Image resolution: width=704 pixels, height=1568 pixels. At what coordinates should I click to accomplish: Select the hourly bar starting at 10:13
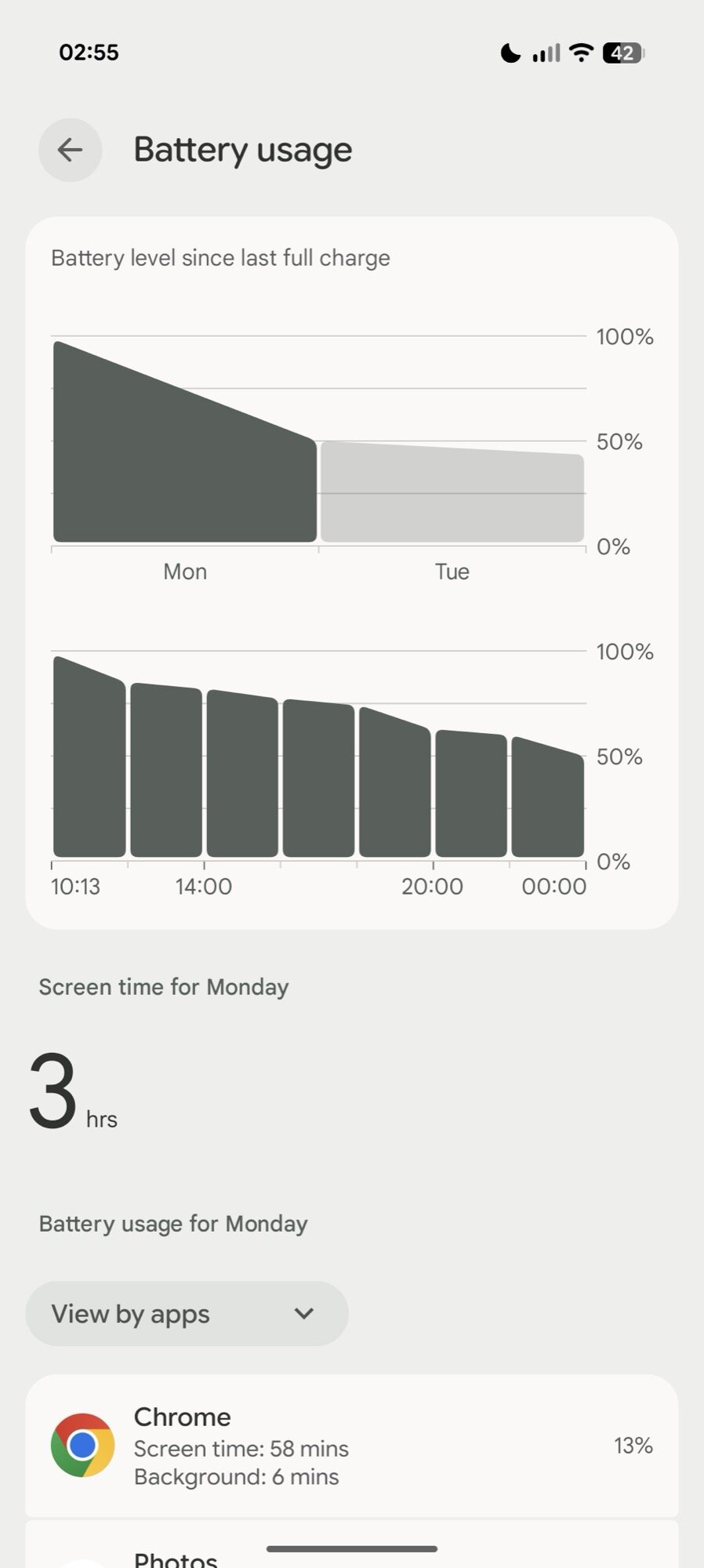click(x=89, y=768)
